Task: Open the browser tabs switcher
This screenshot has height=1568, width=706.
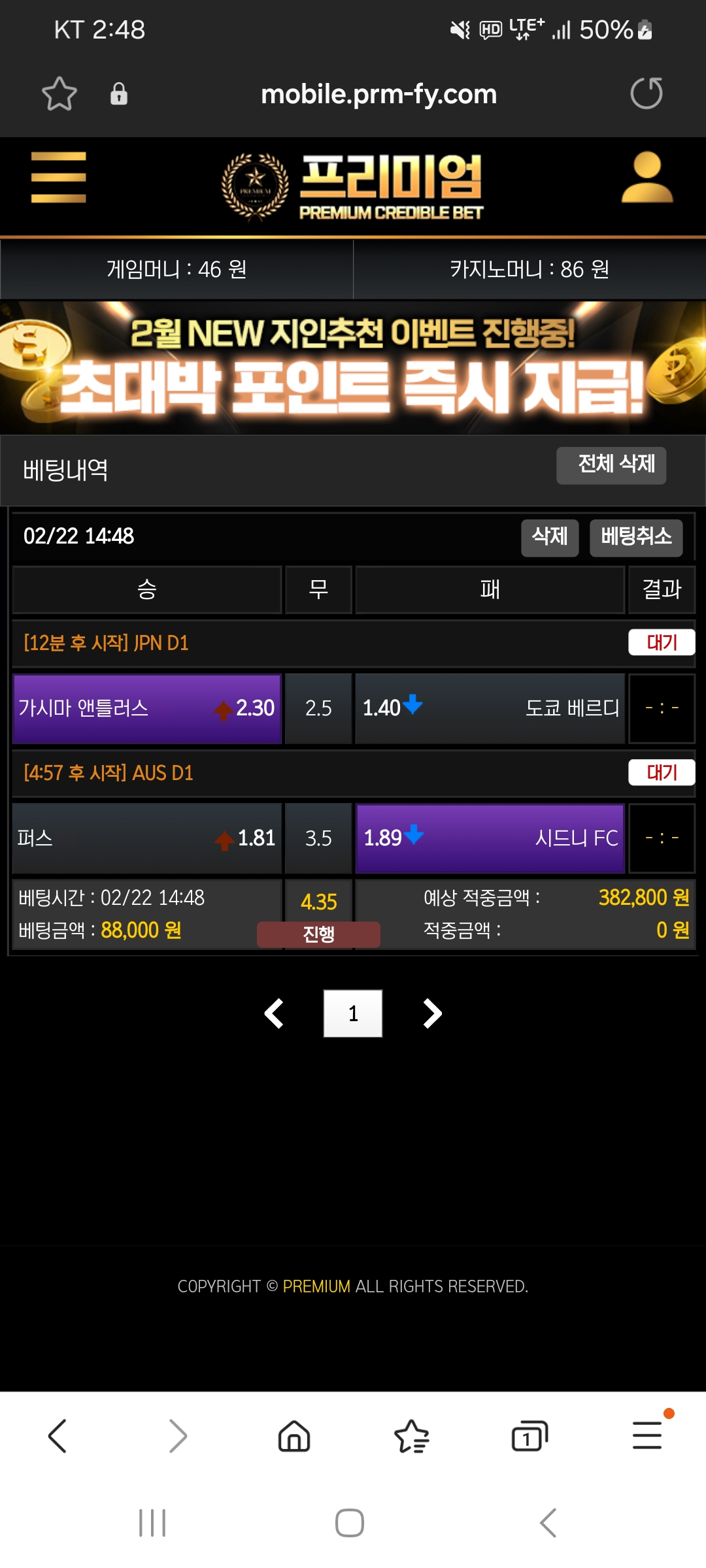Action: pyautogui.click(x=529, y=1436)
